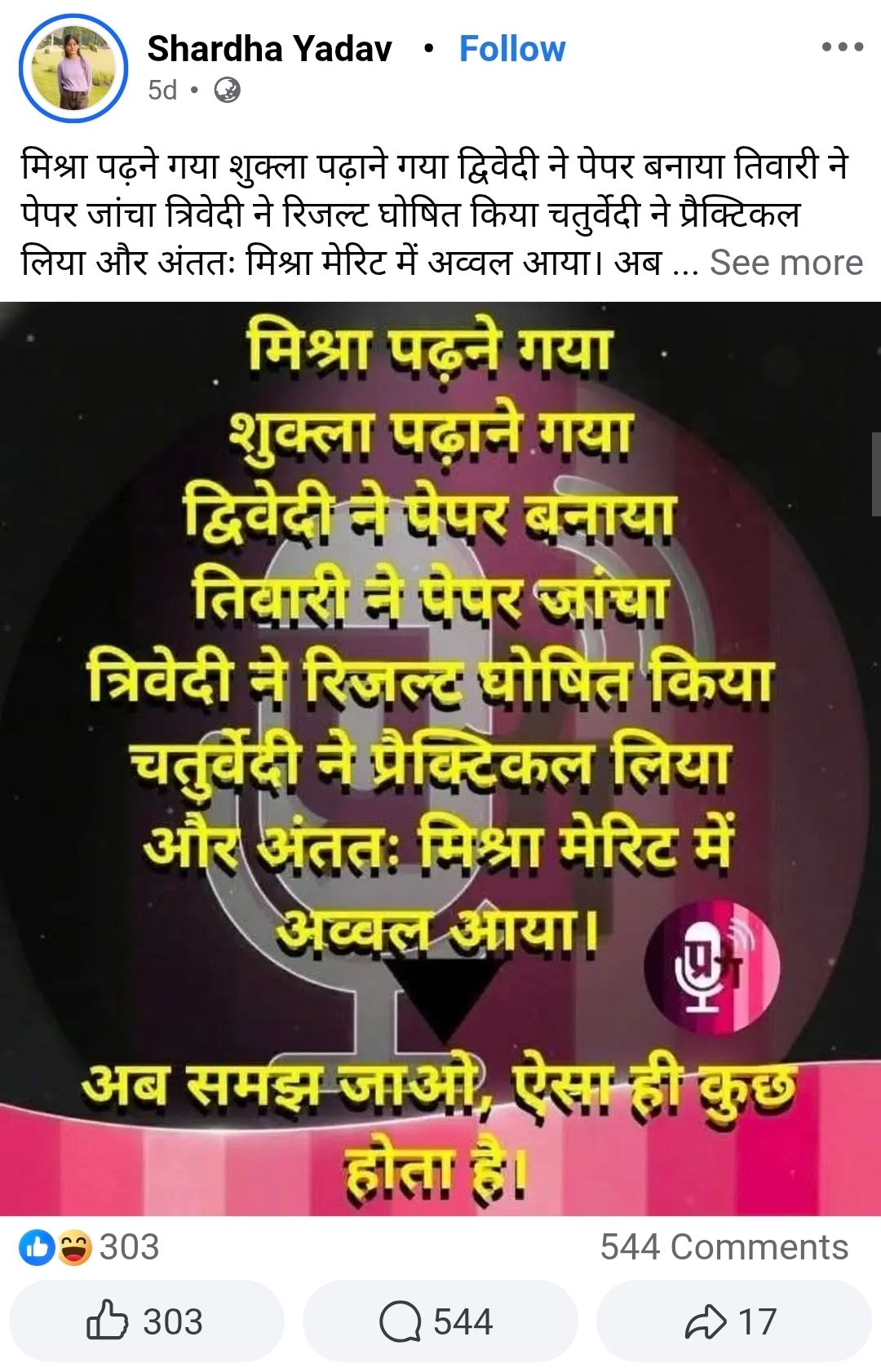Comment on this post
This screenshot has width=881, height=1372.
(x=439, y=1321)
